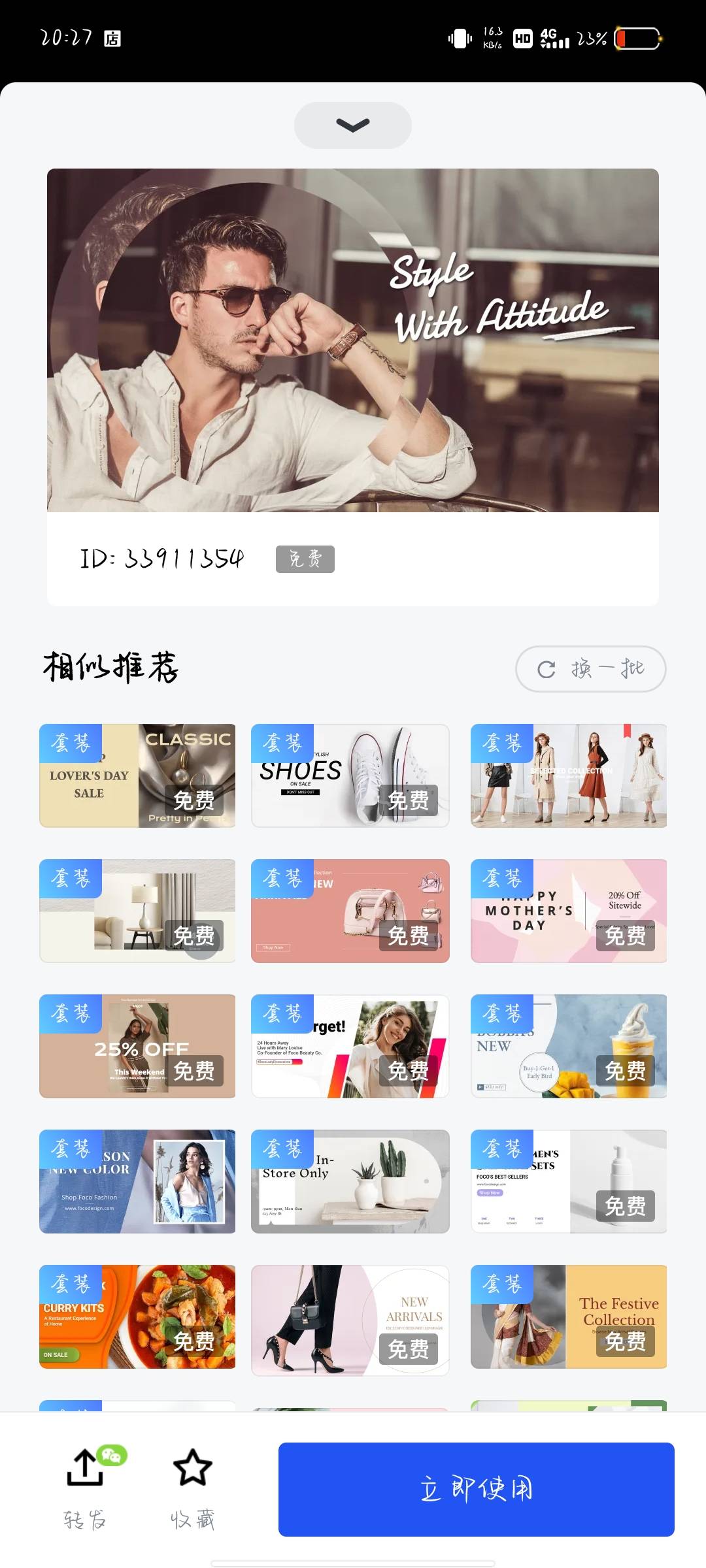Select the Curry Kits template
This screenshot has width=706, height=1568.
click(x=137, y=1316)
